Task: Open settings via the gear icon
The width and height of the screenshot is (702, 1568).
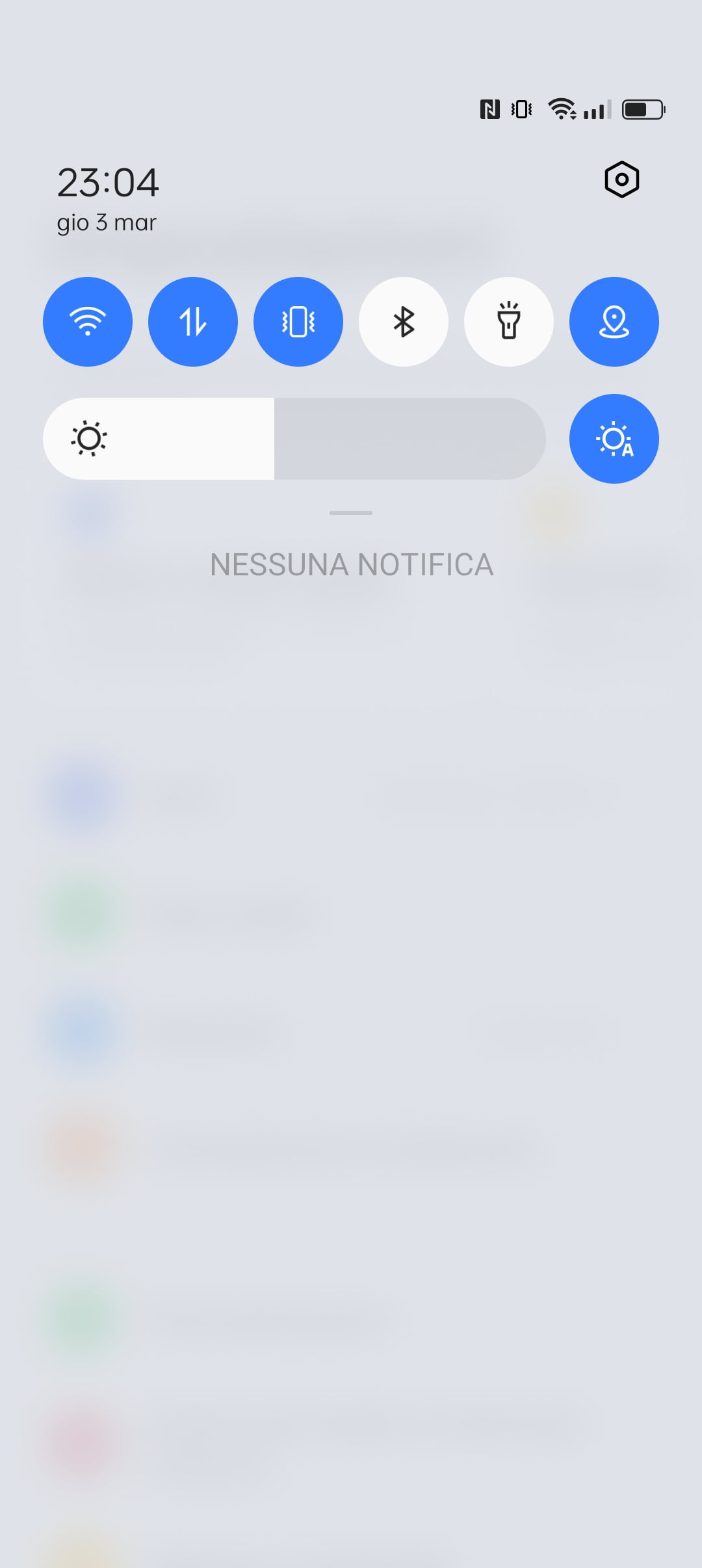Action: click(622, 179)
